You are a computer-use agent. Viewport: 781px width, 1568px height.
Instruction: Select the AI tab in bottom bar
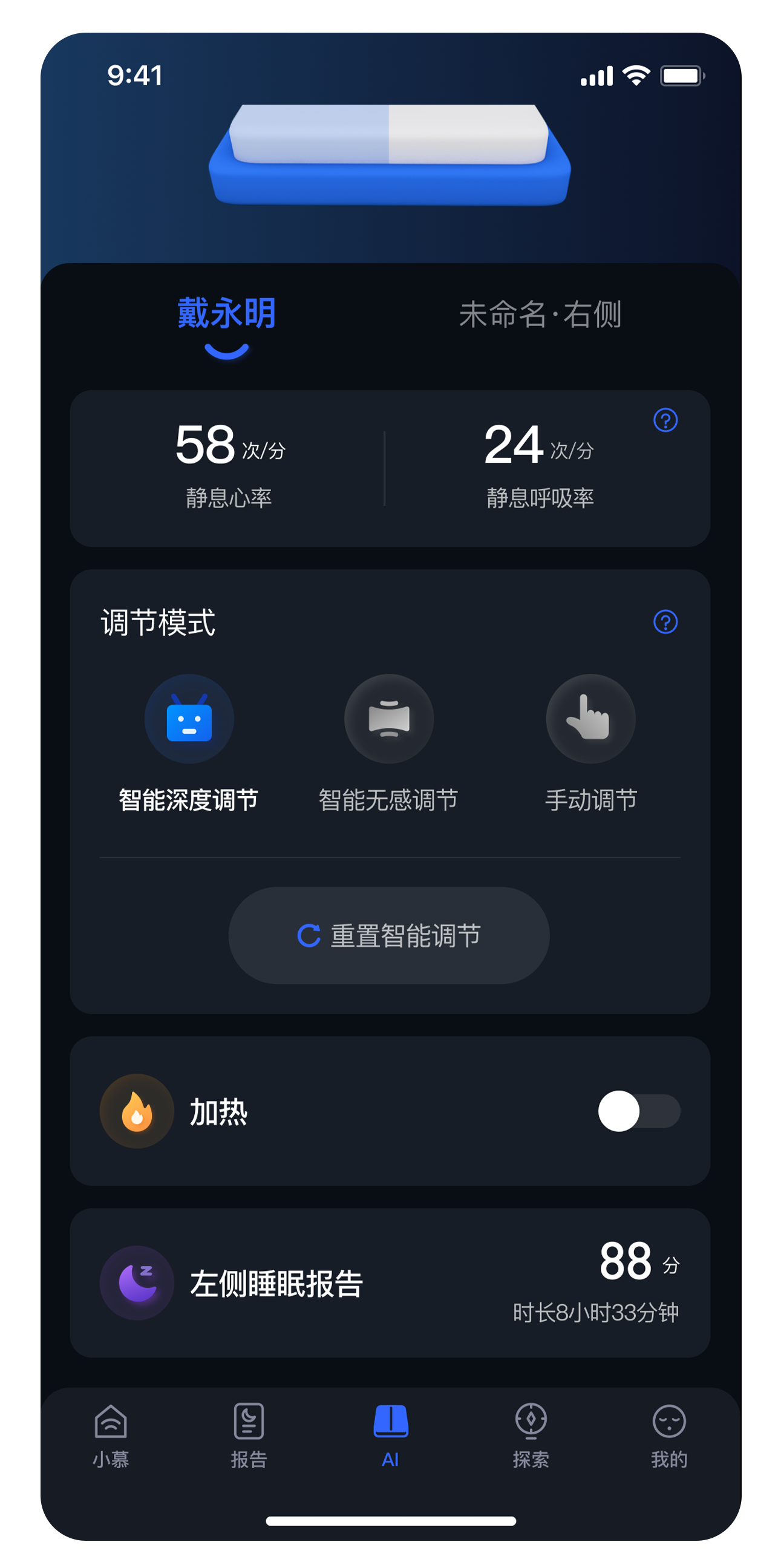(x=390, y=1436)
